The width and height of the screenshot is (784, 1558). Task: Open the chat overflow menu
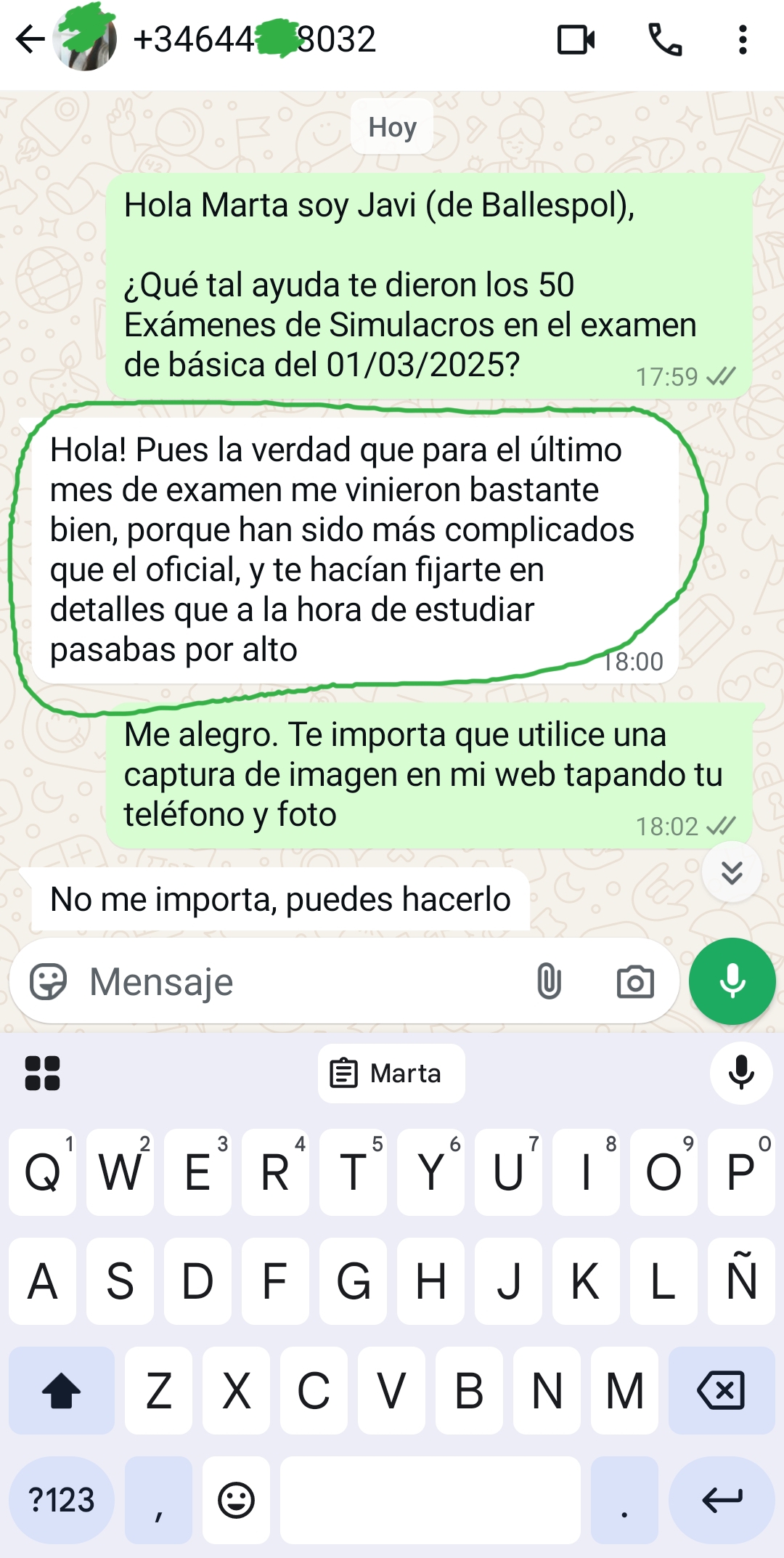click(x=742, y=40)
